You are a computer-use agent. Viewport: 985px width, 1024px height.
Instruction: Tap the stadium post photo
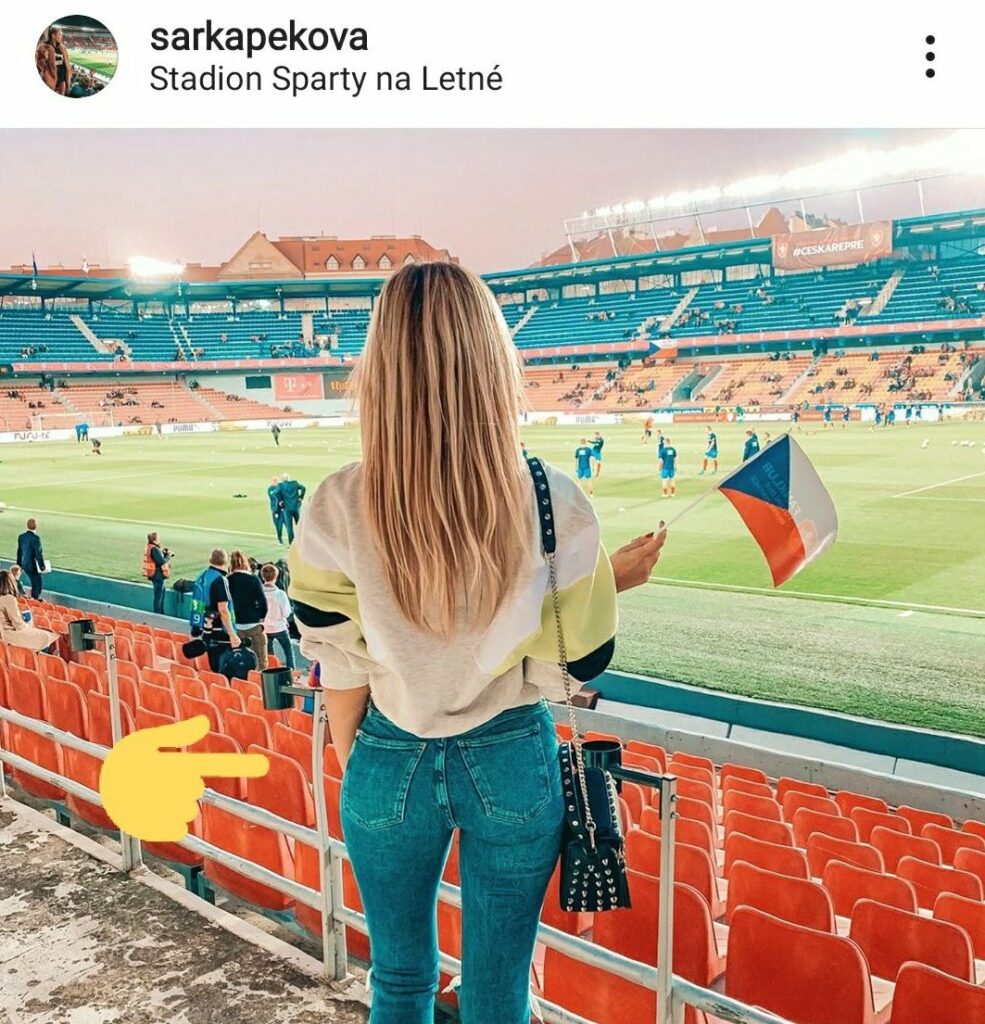coord(492,575)
